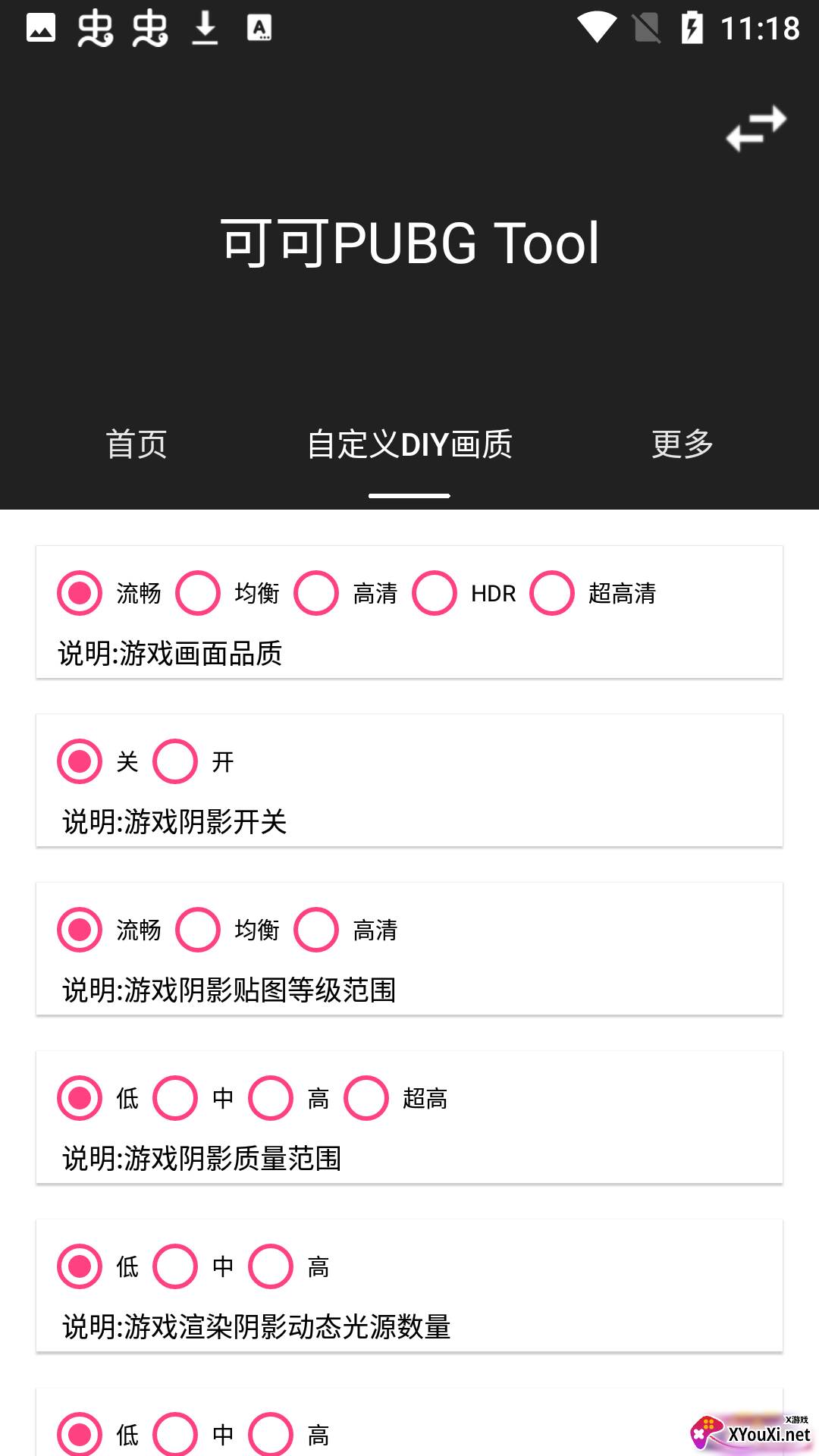Select 高 in the bottom quality card

(x=270, y=1434)
